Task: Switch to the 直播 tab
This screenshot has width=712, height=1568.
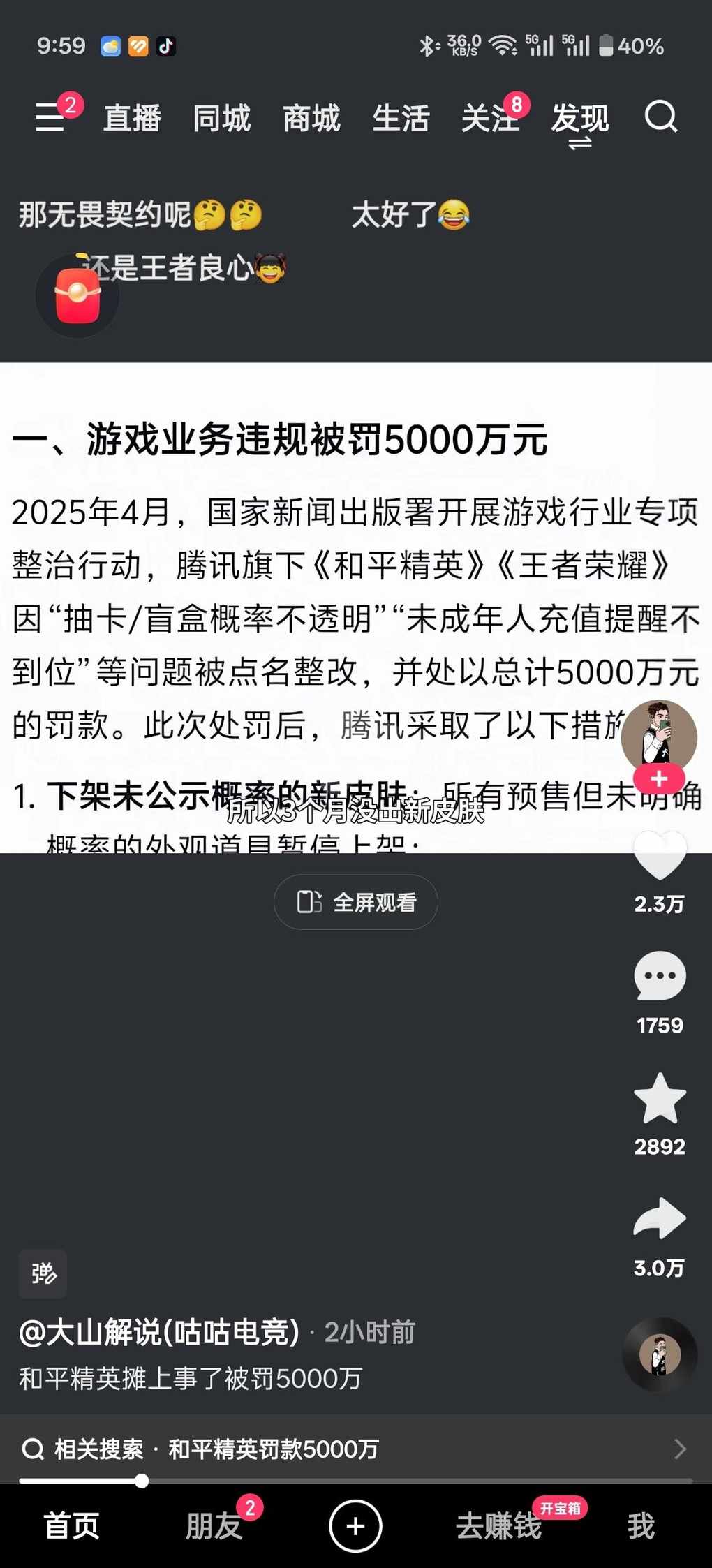Action: 132,117
